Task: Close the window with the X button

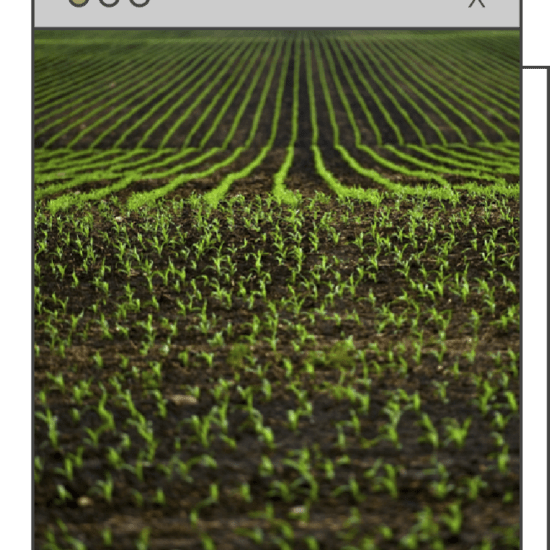Action: pos(477,3)
